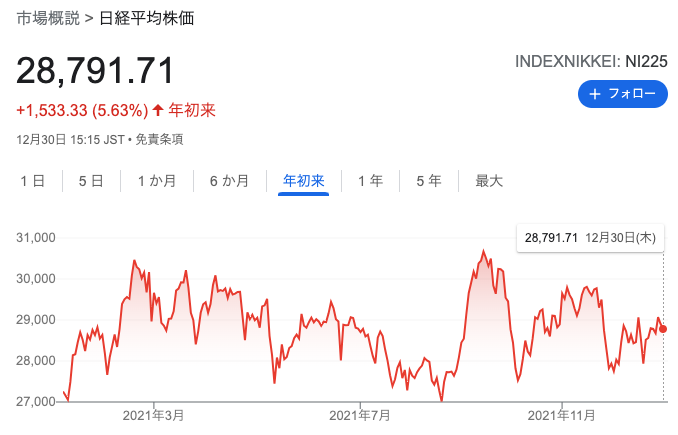Show the 1か月 chart view
This screenshot has height=435, width=678.
point(157,181)
